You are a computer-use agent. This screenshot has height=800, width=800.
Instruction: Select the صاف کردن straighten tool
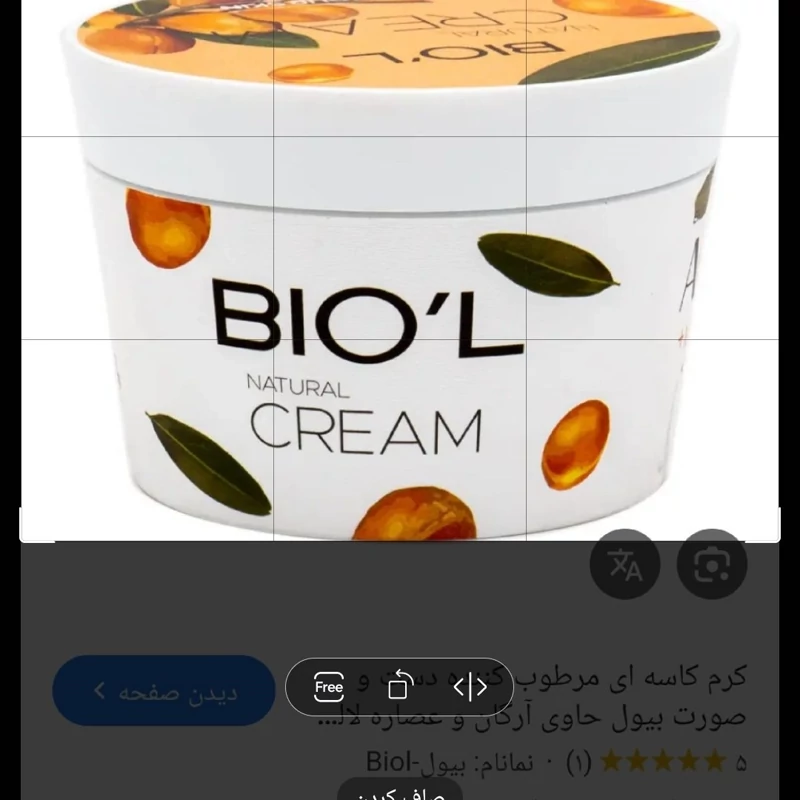[x=400, y=790]
